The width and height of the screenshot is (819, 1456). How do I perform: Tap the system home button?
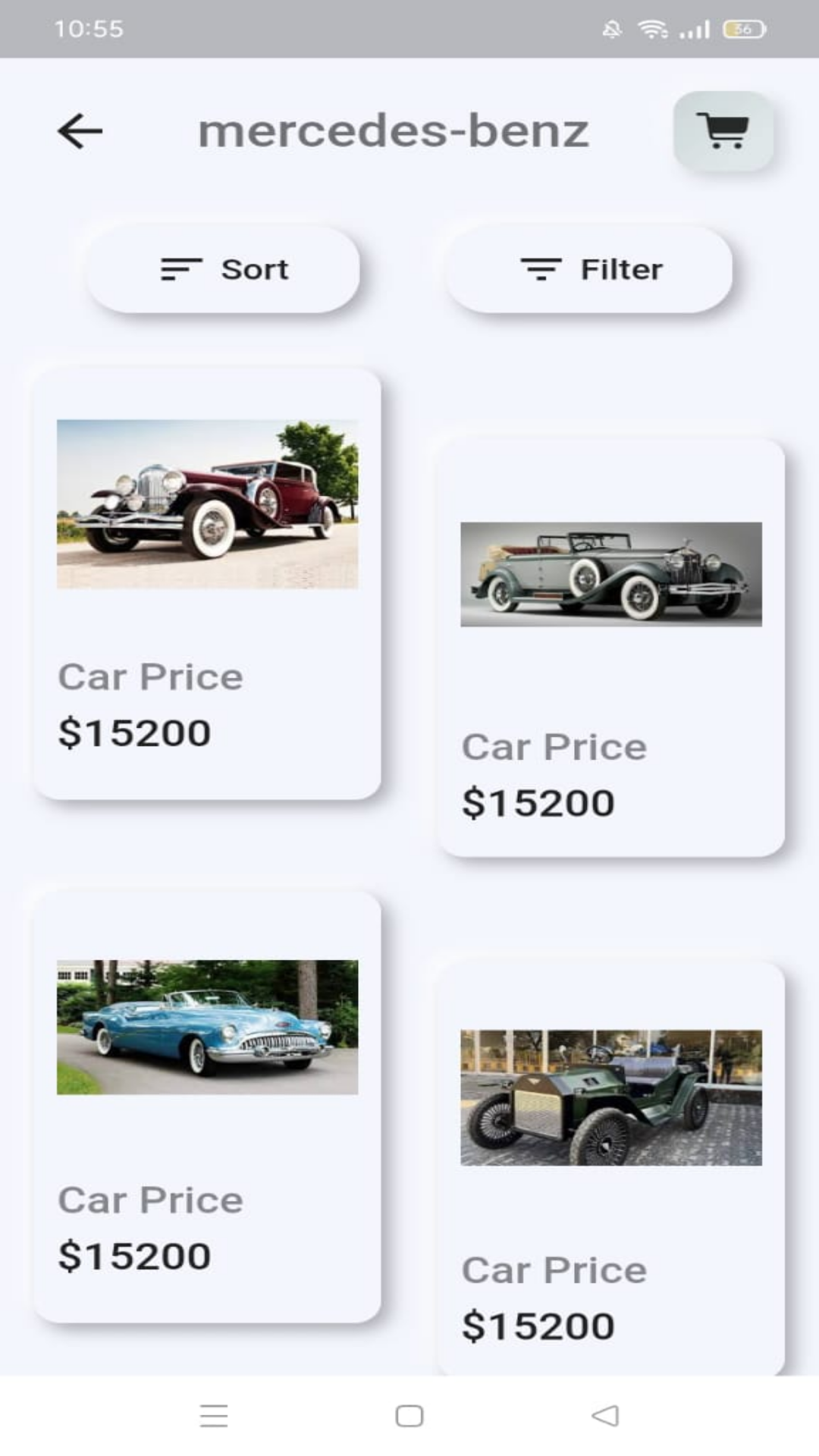[x=409, y=1416]
